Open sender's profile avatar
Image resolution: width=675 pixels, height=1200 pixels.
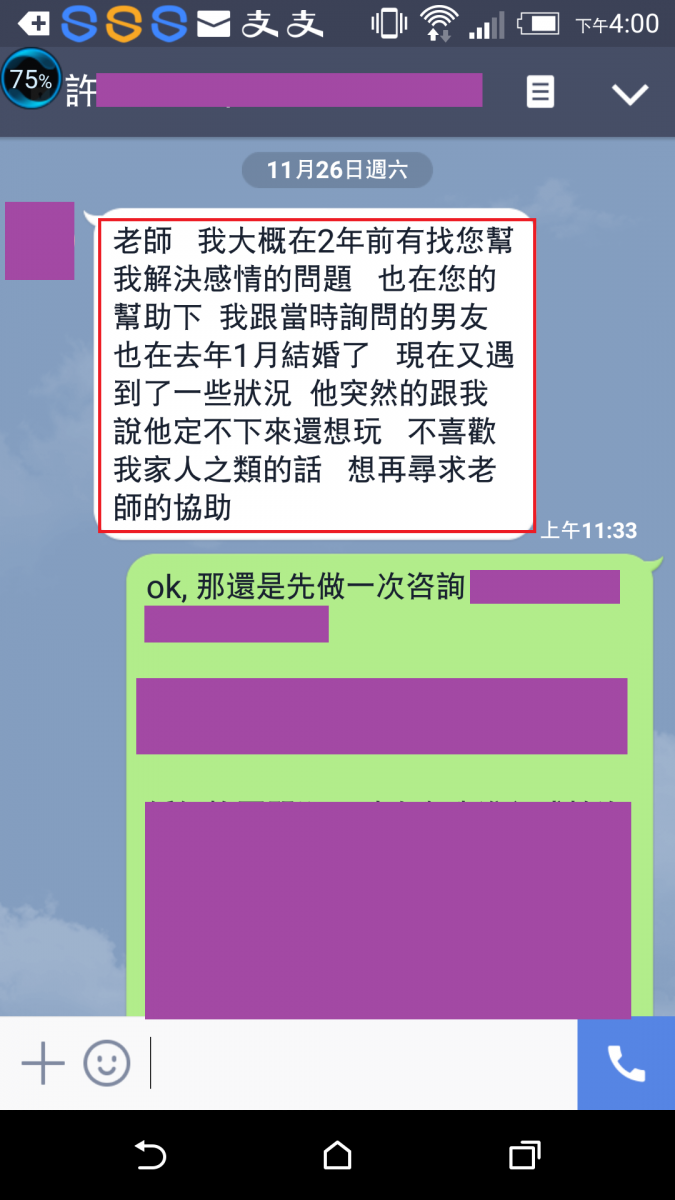click(x=40, y=241)
